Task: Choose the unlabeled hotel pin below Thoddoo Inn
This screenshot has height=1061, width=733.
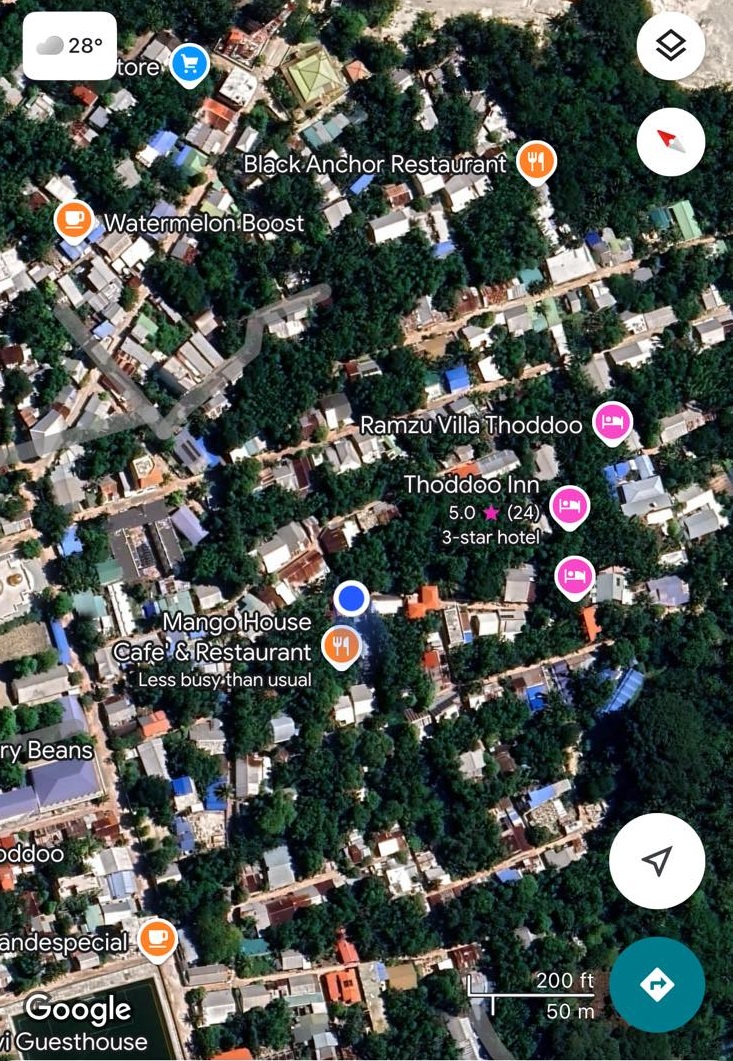Action: pyautogui.click(x=575, y=577)
